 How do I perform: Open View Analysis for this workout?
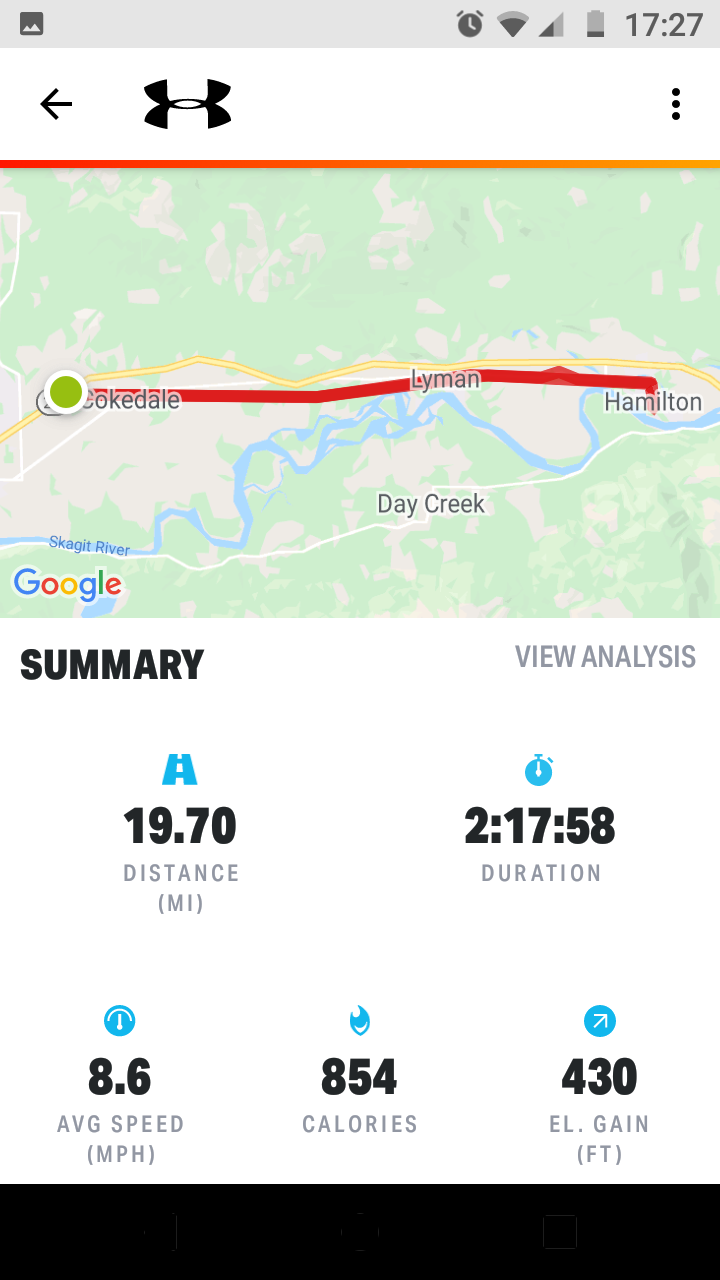click(x=605, y=657)
